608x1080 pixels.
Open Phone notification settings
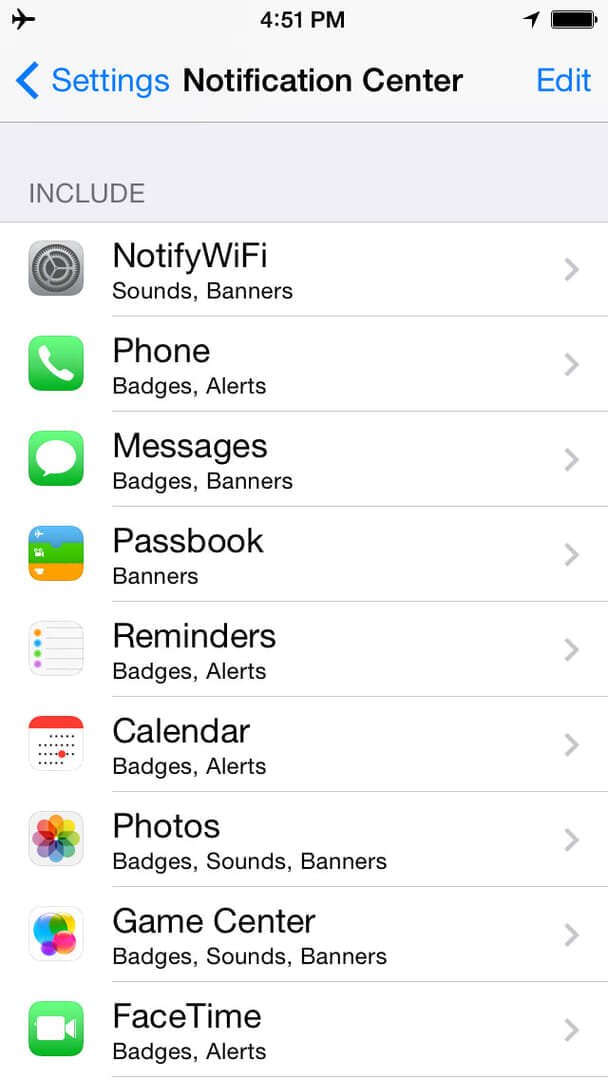coord(304,365)
